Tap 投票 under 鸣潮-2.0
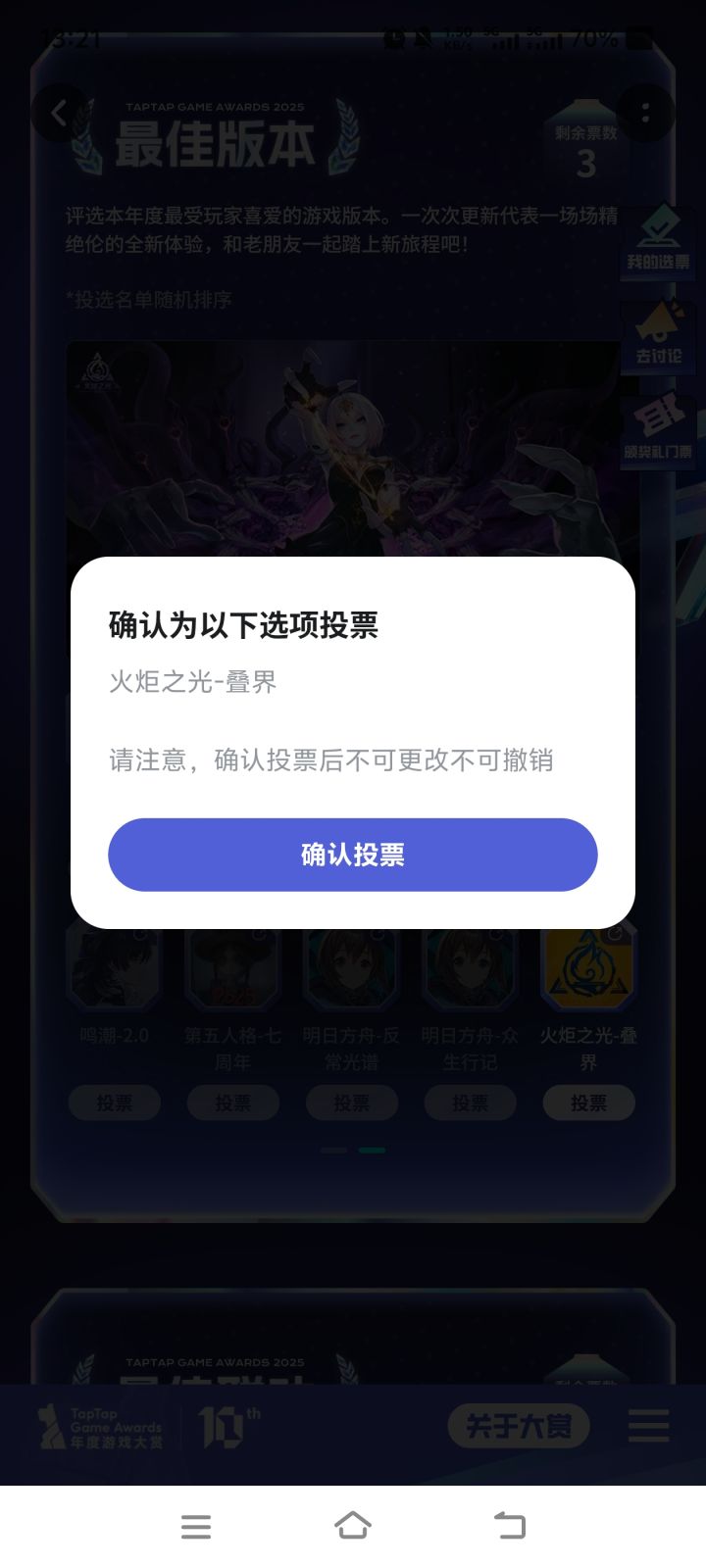Viewport: 706px width, 1568px height. pyautogui.click(x=115, y=1102)
